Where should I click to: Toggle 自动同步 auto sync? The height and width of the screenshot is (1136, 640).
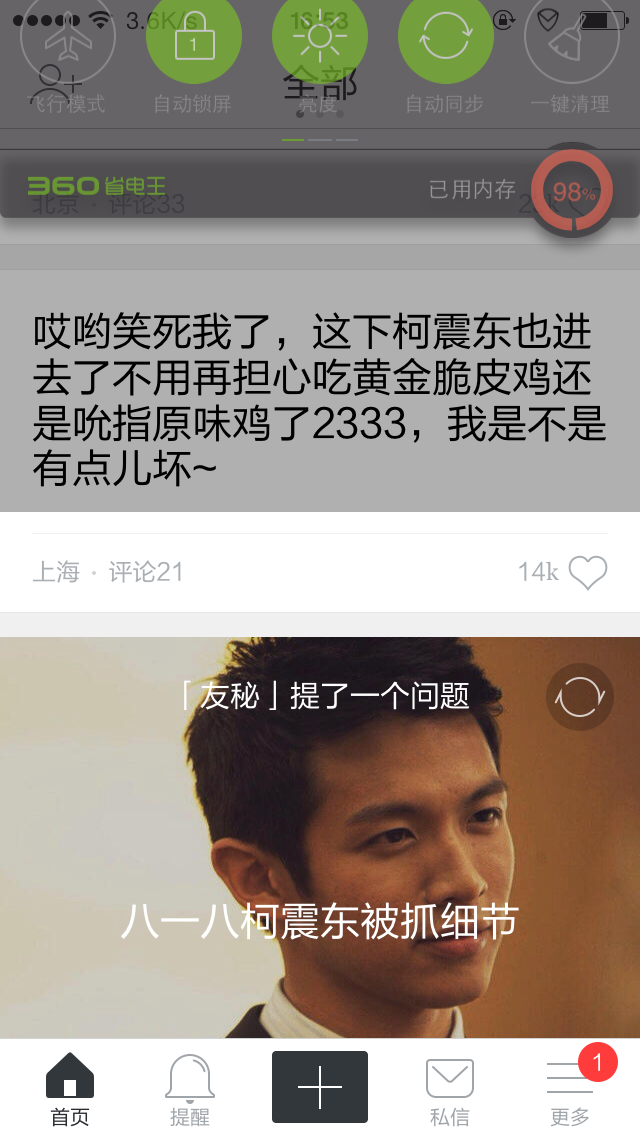pos(445,40)
